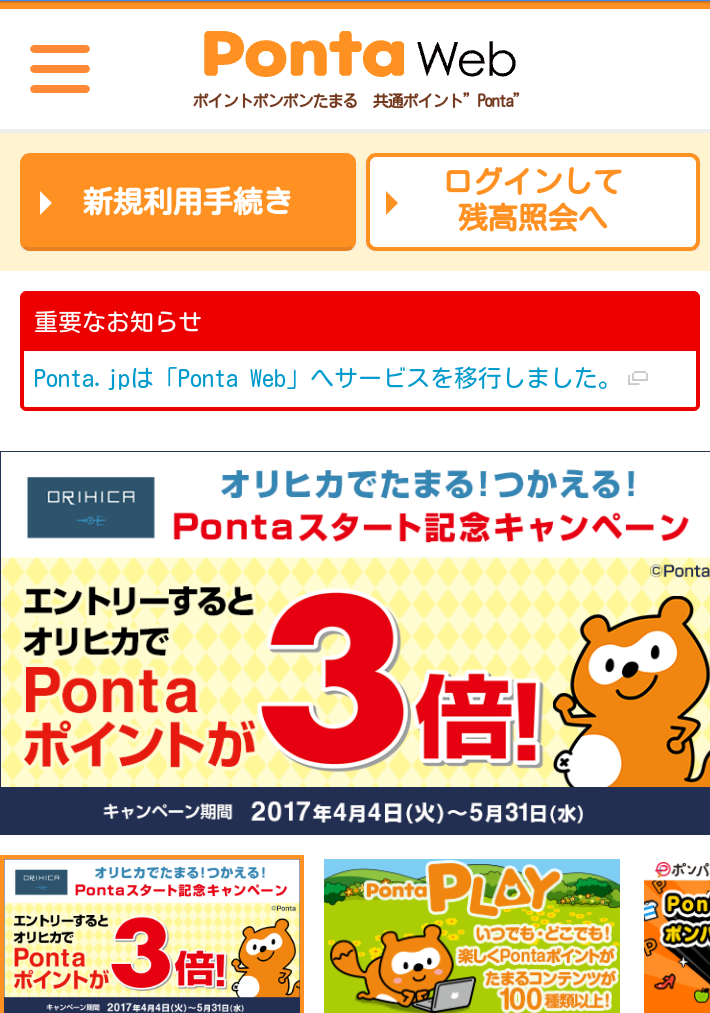Open the large ORIHICA 3倍 campaign banner
Screen dimensions: 710x1013
[x=355, y=642]
